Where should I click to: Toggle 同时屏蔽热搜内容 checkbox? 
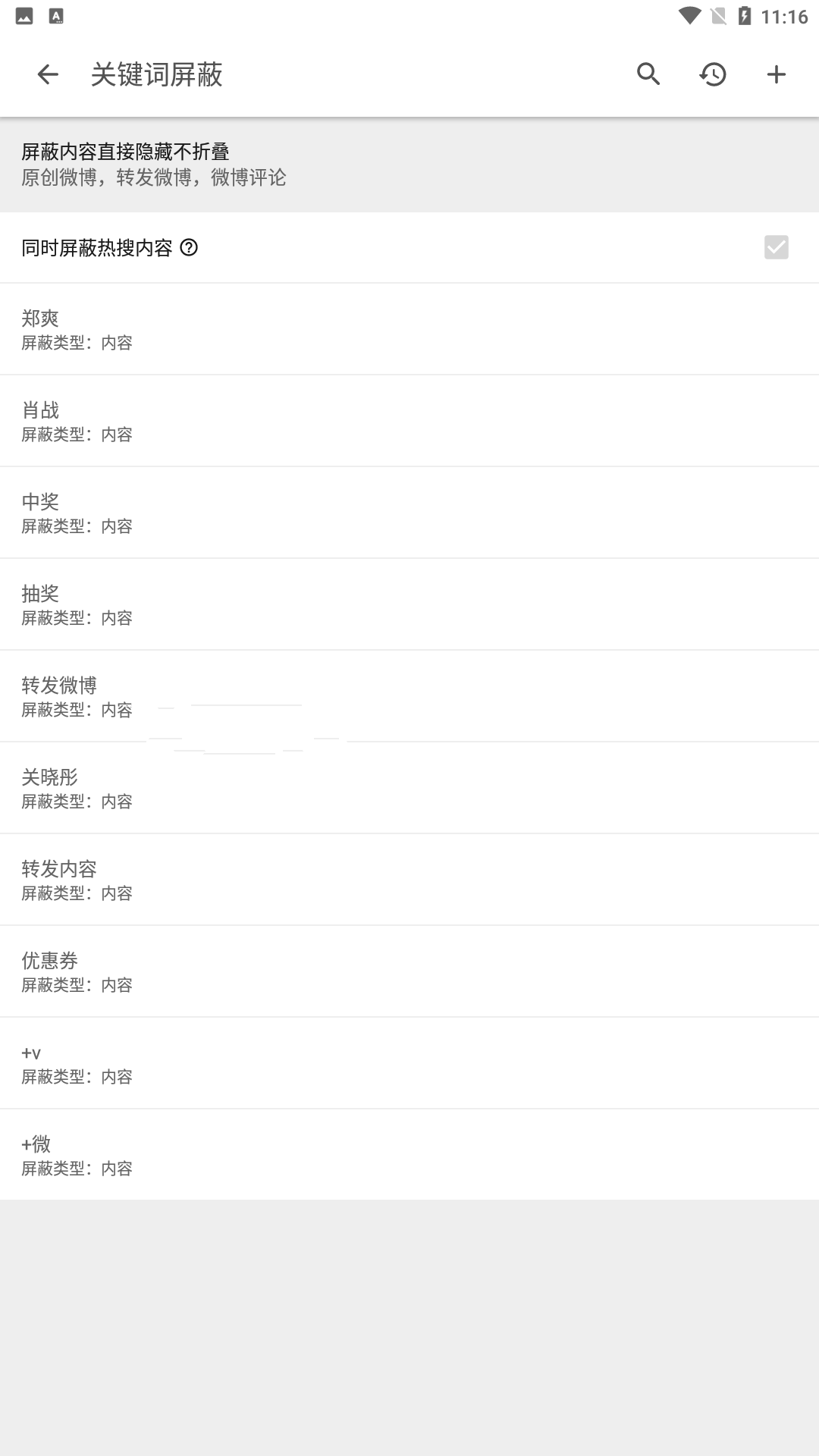point(776,247)
